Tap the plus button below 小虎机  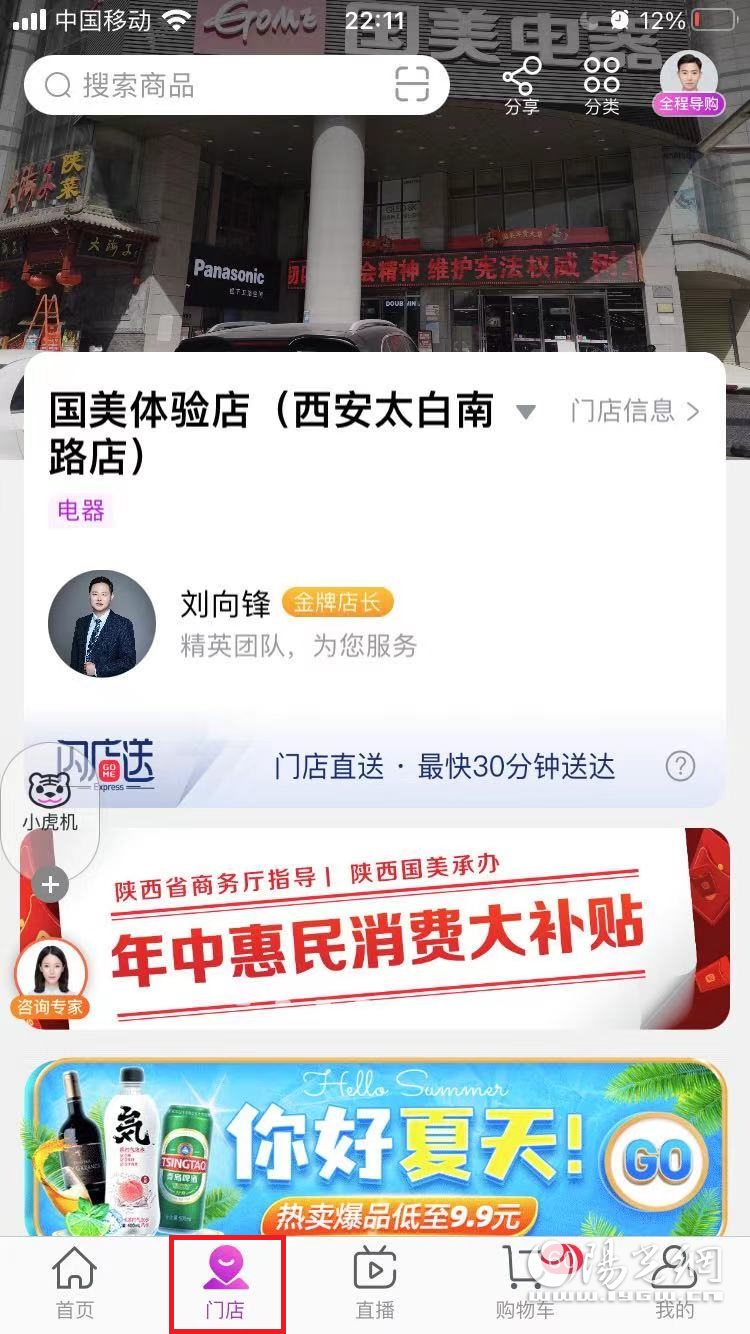(x=51, y=884)
